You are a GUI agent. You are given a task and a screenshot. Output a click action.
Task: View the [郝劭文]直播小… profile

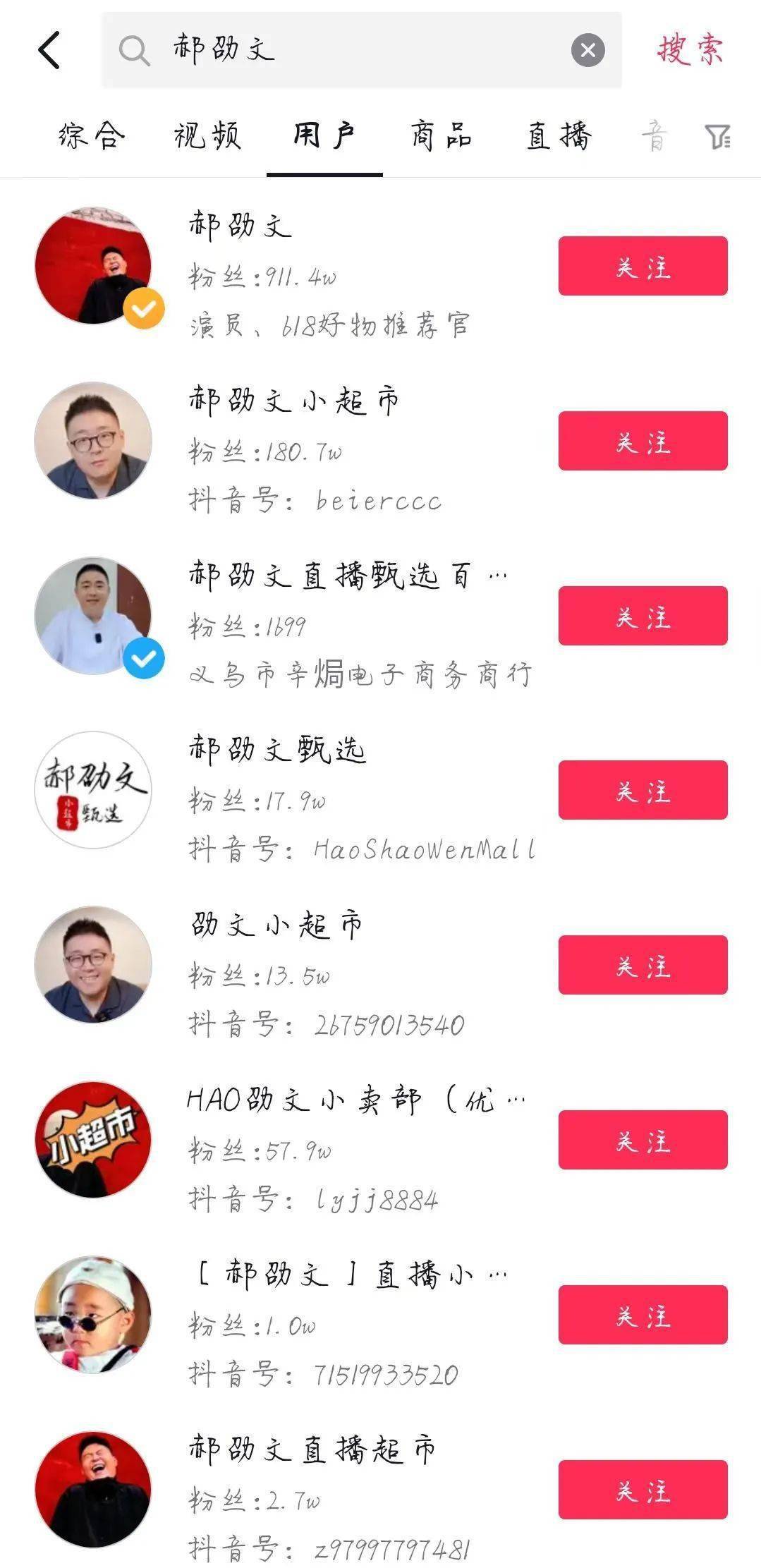point(349,1275)
